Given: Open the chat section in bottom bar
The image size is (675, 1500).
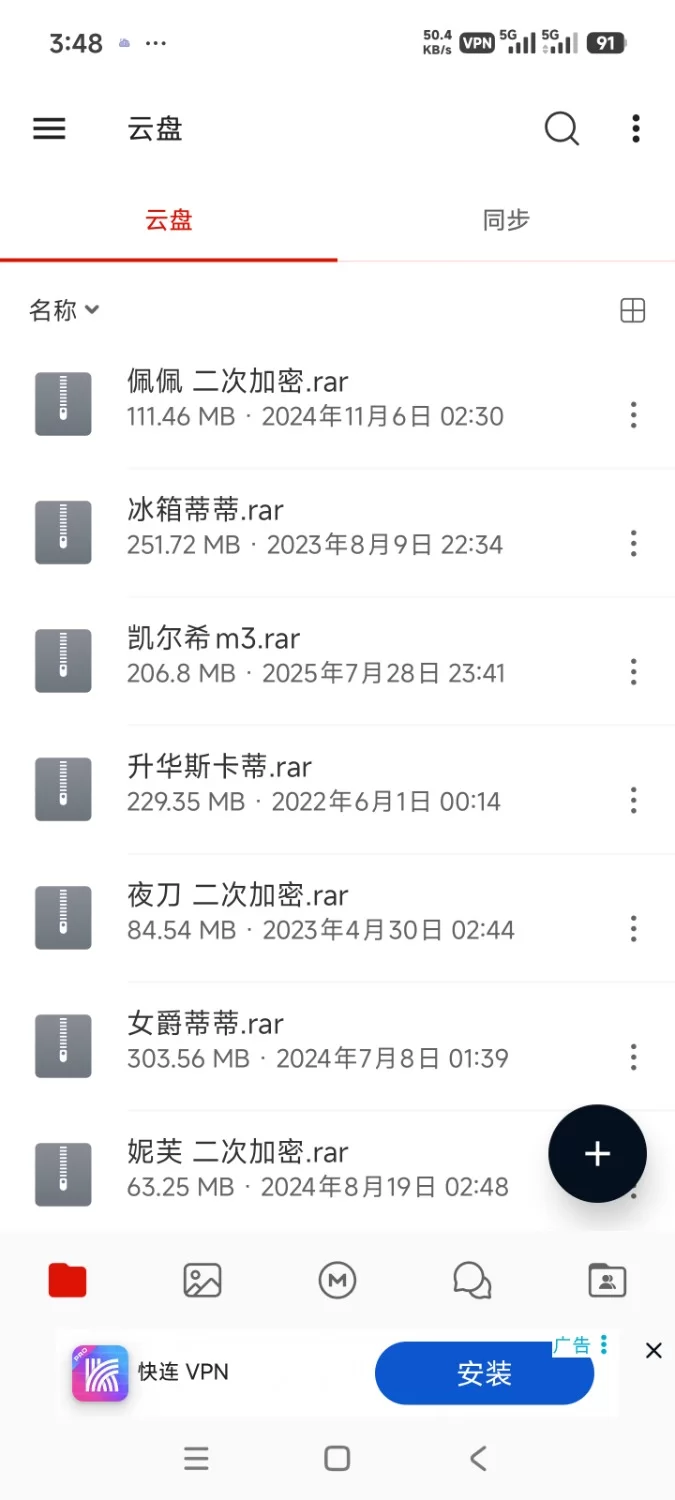Looking at the screenshot, I should pos(472,1280).
